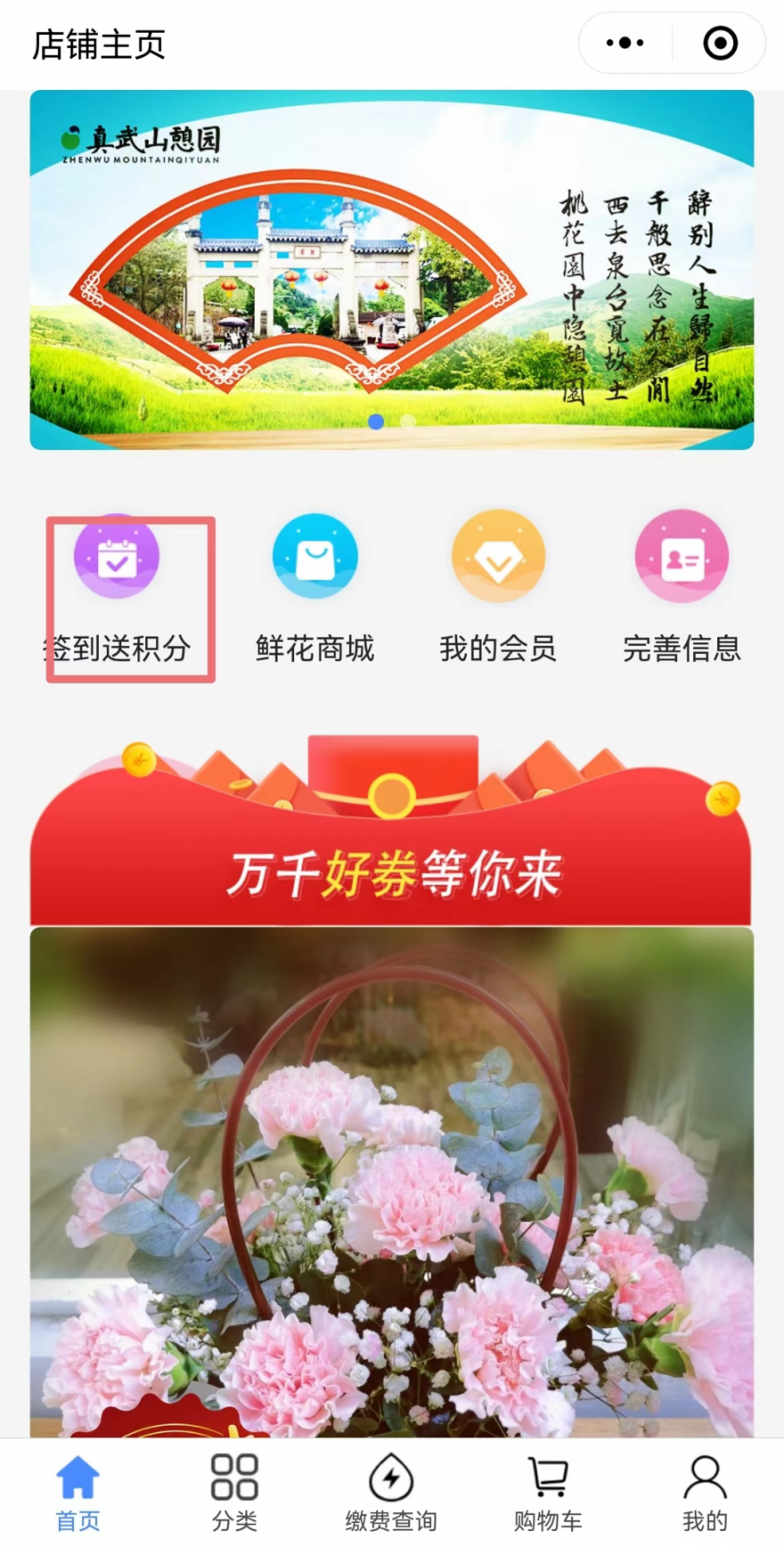Open 鲜花商城 flower shop
This screenshot has height=1547, width=784.
pos(314,590)
